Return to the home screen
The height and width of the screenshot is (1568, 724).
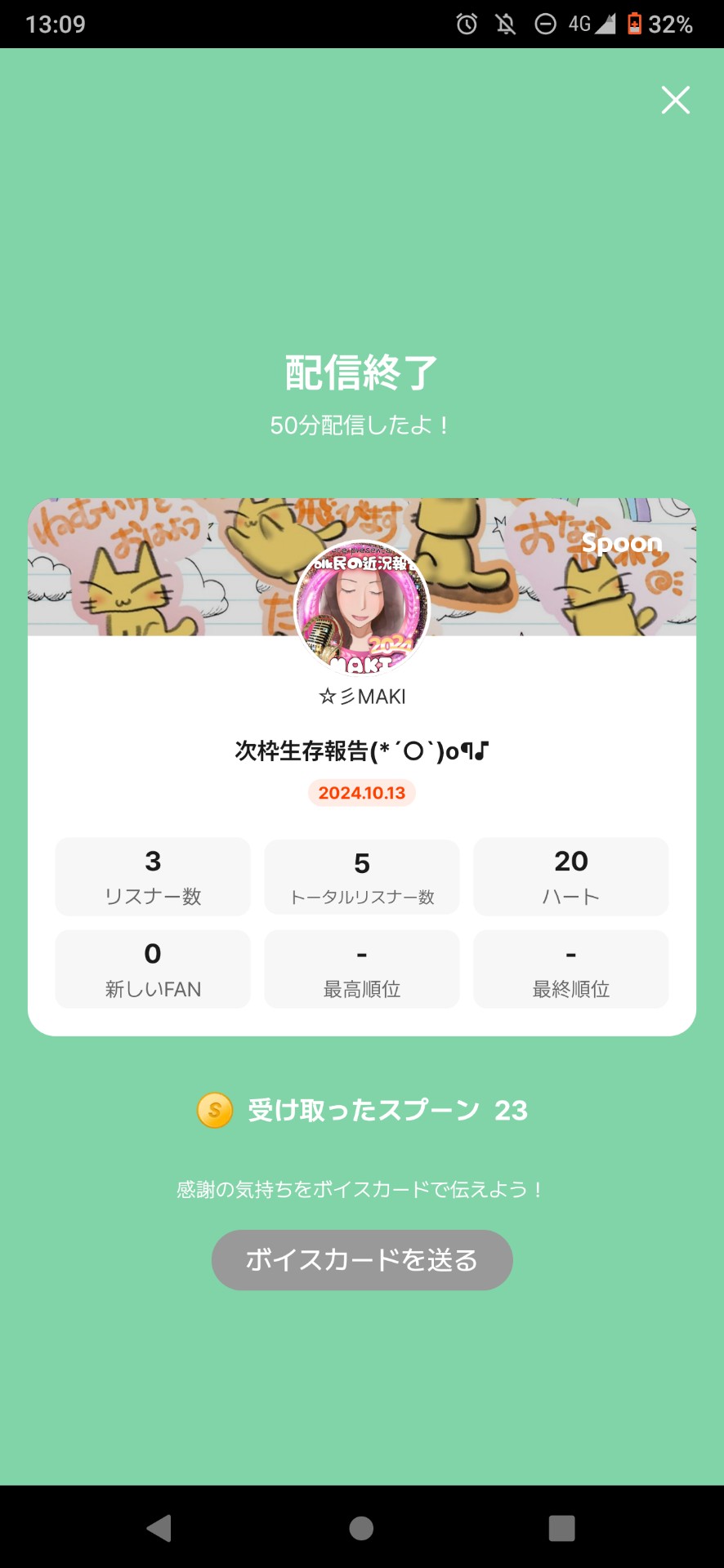tap(361, 1527)
